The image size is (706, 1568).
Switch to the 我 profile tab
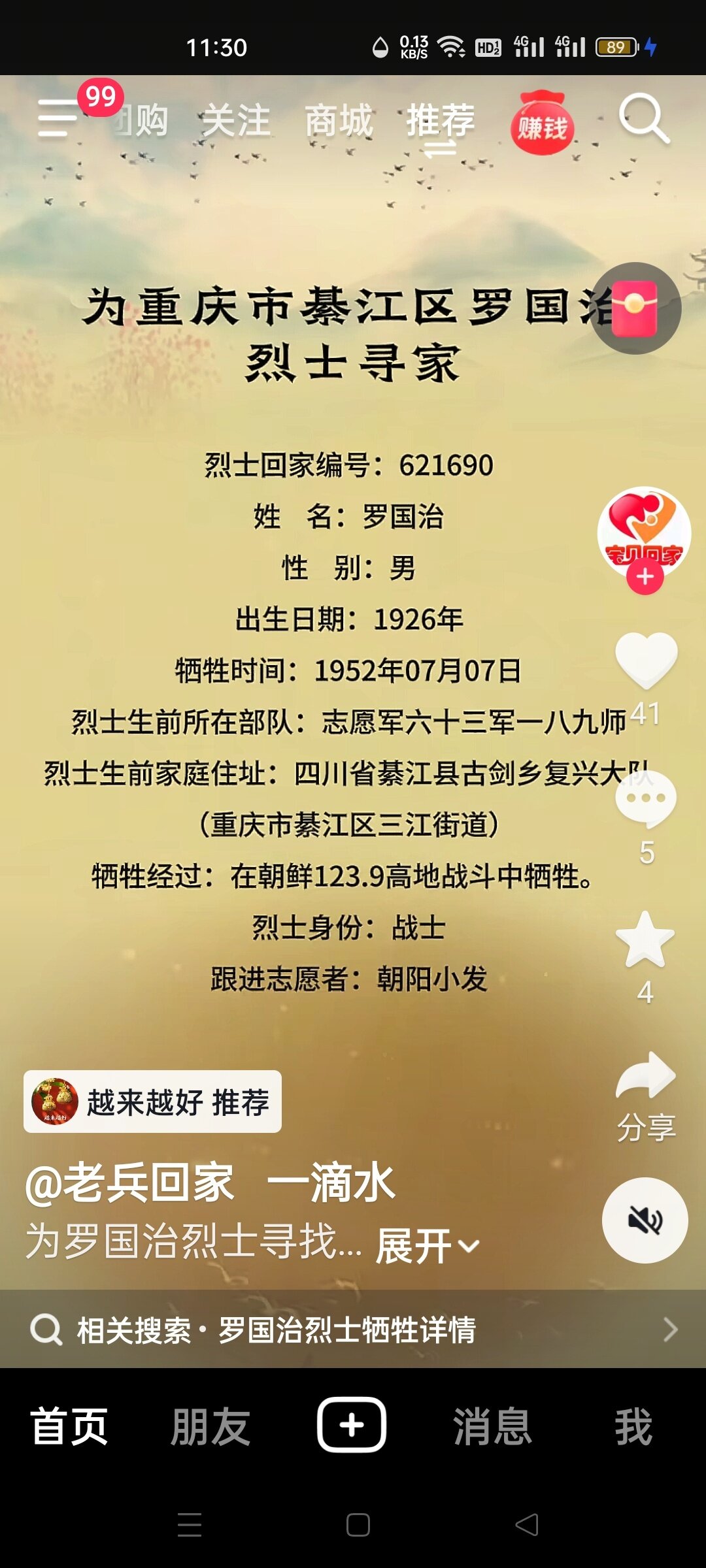pyautogui.click(x=633, y=1426)
